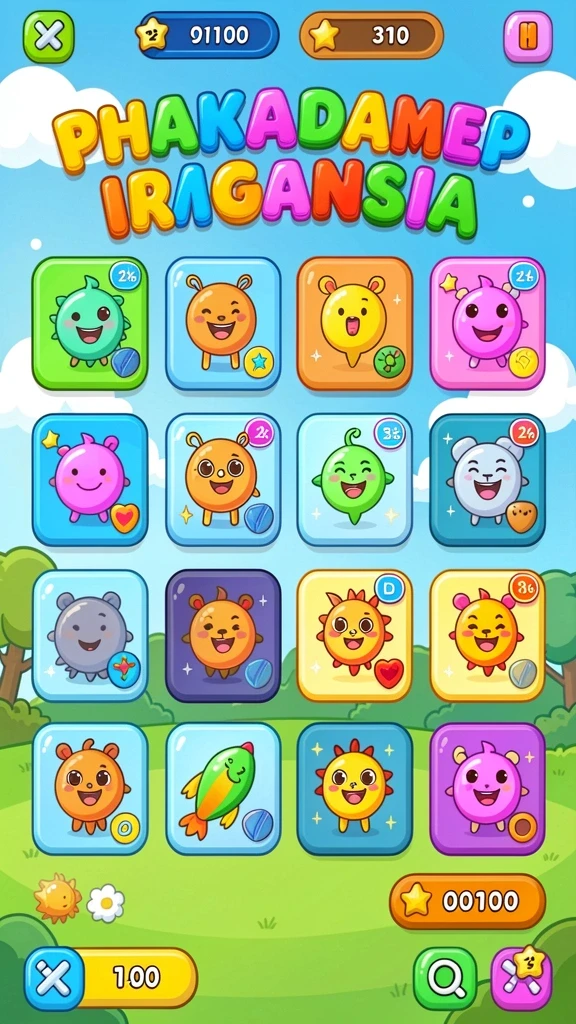Tap the gray spiky creature card
576x1024 pixels.
pos(90,635)
